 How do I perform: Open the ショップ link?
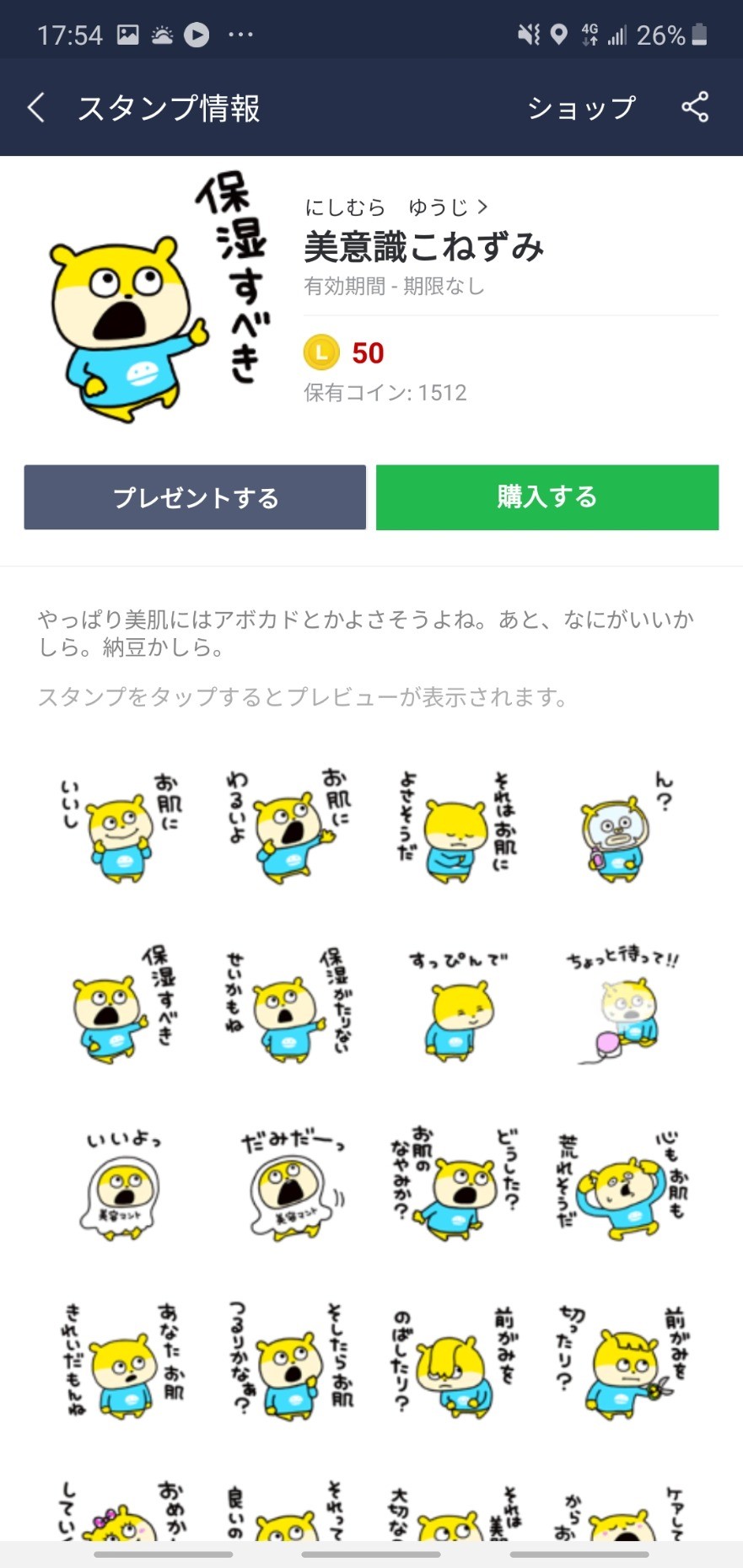point(580,108)
